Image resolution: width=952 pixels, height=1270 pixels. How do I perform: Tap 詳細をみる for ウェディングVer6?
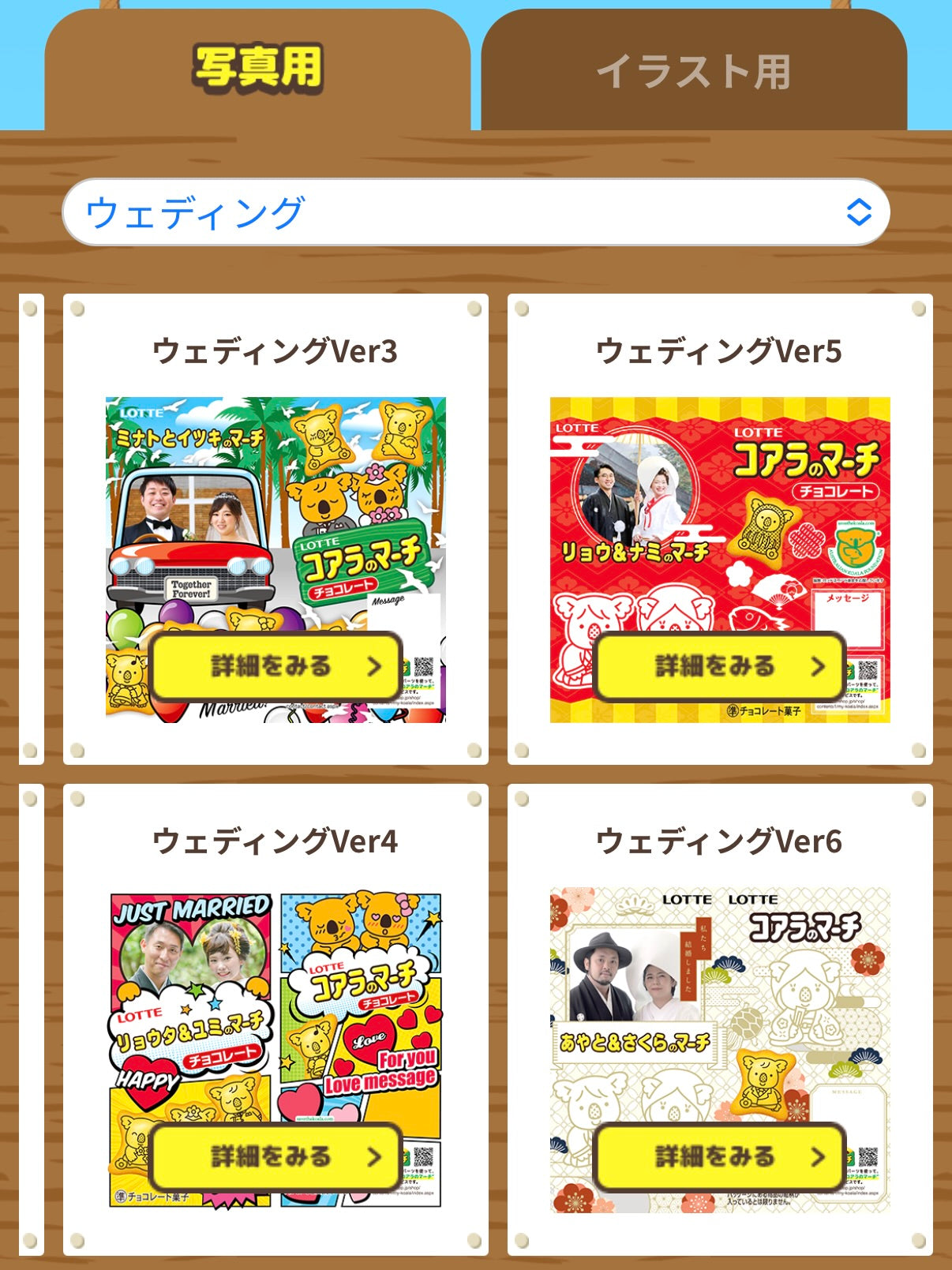(720, 1156)
